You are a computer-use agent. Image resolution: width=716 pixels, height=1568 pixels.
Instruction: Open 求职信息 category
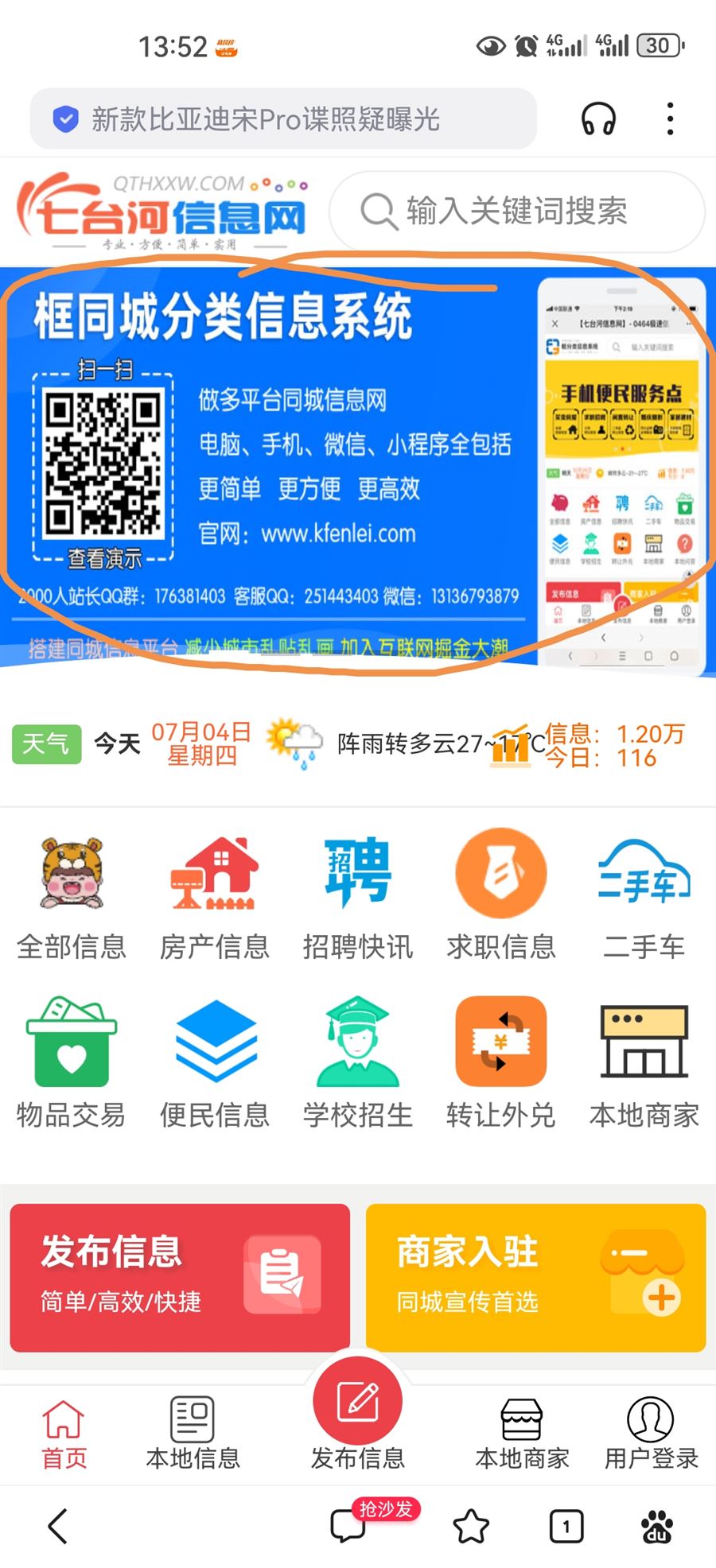click(501, 895)
